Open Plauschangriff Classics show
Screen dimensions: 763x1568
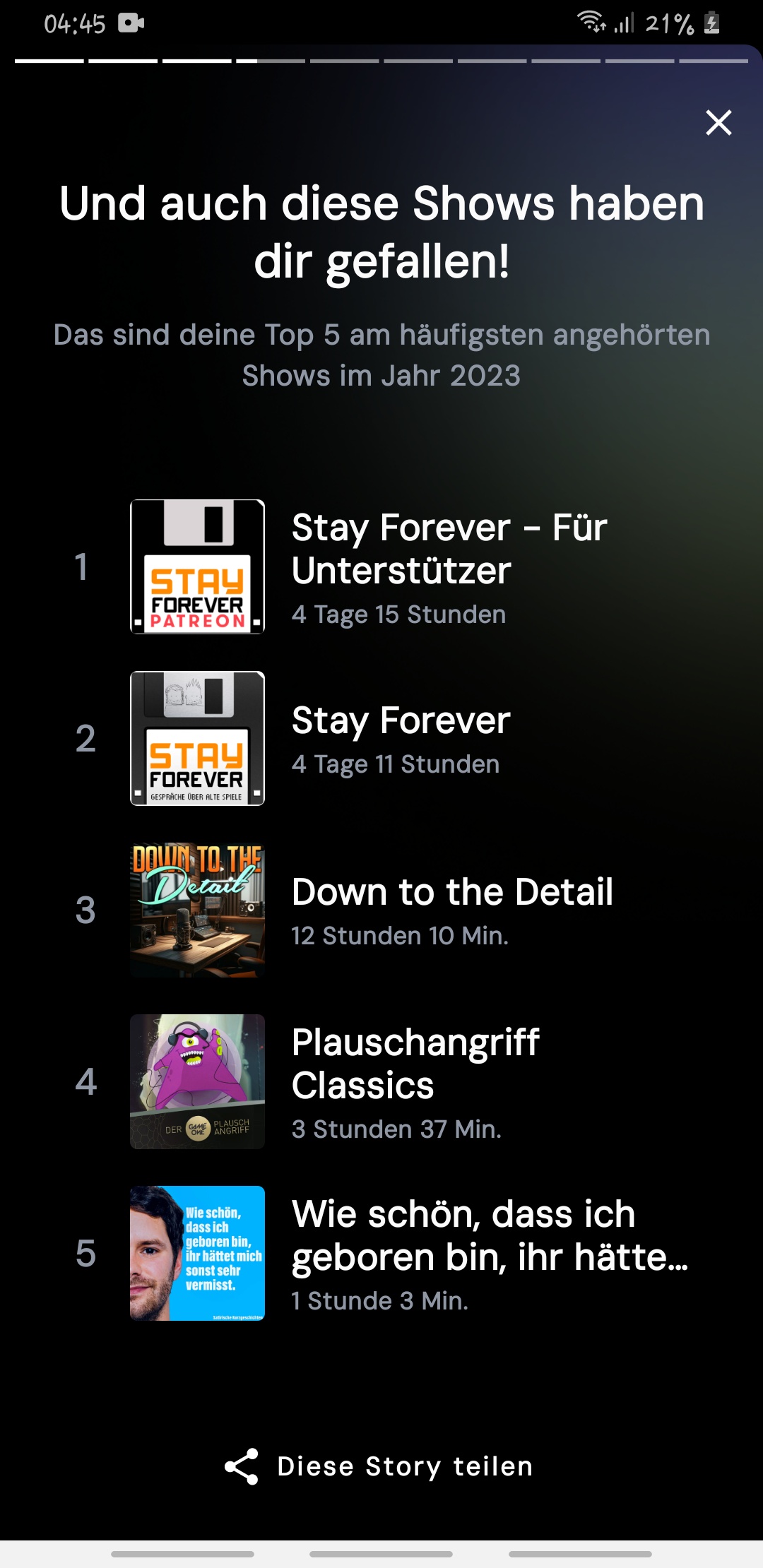click(381, 1081)
